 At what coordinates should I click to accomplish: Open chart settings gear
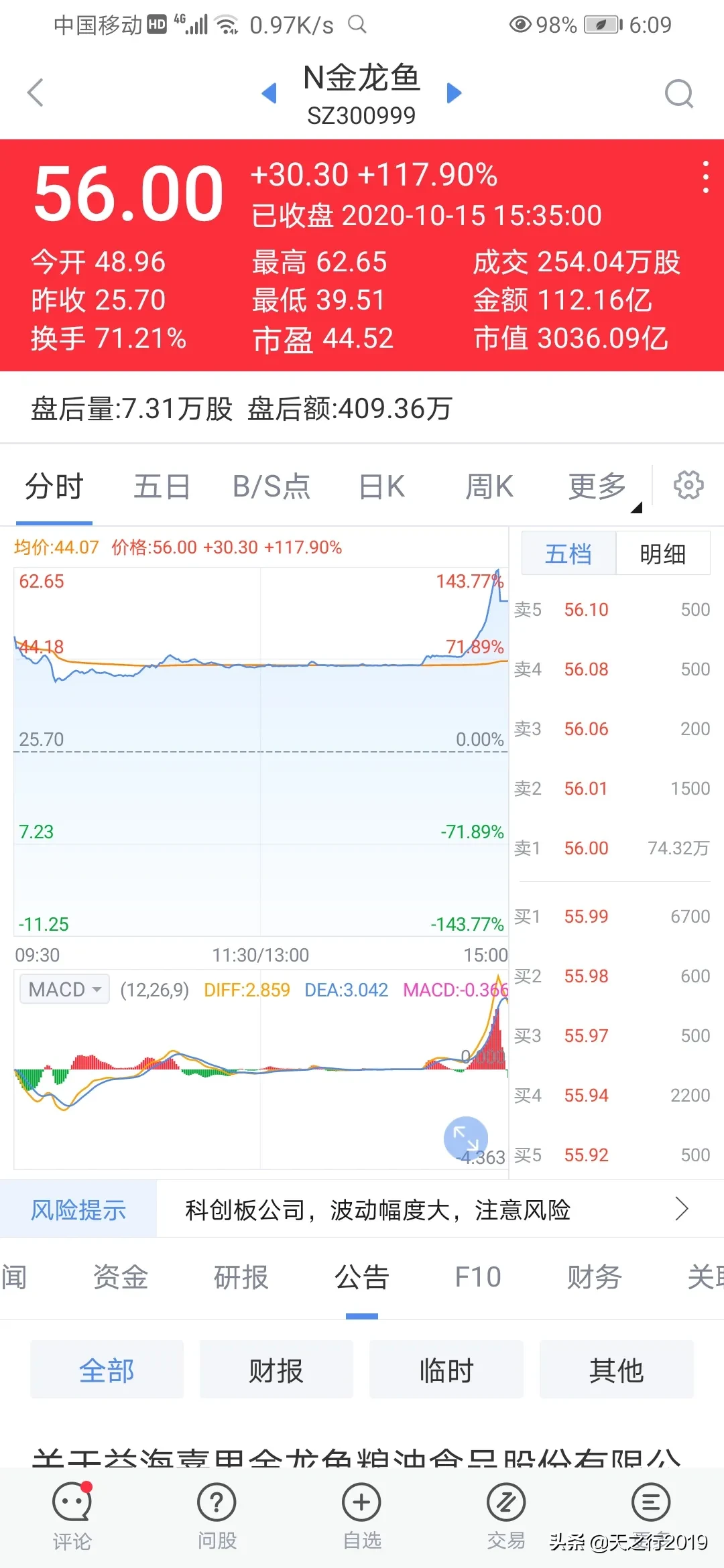(x=688, y=485)
